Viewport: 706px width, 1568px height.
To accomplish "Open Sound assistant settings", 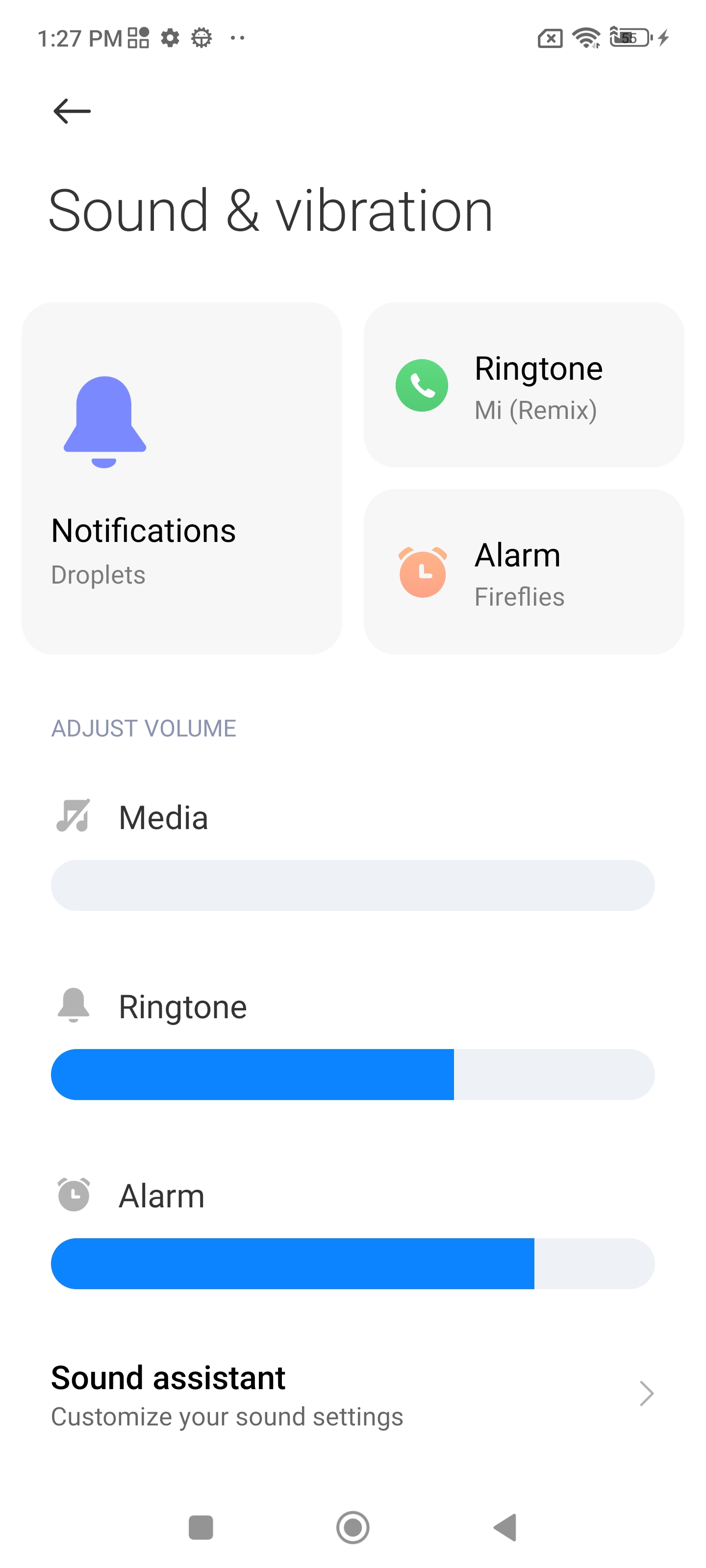I will pos(353,1395).
